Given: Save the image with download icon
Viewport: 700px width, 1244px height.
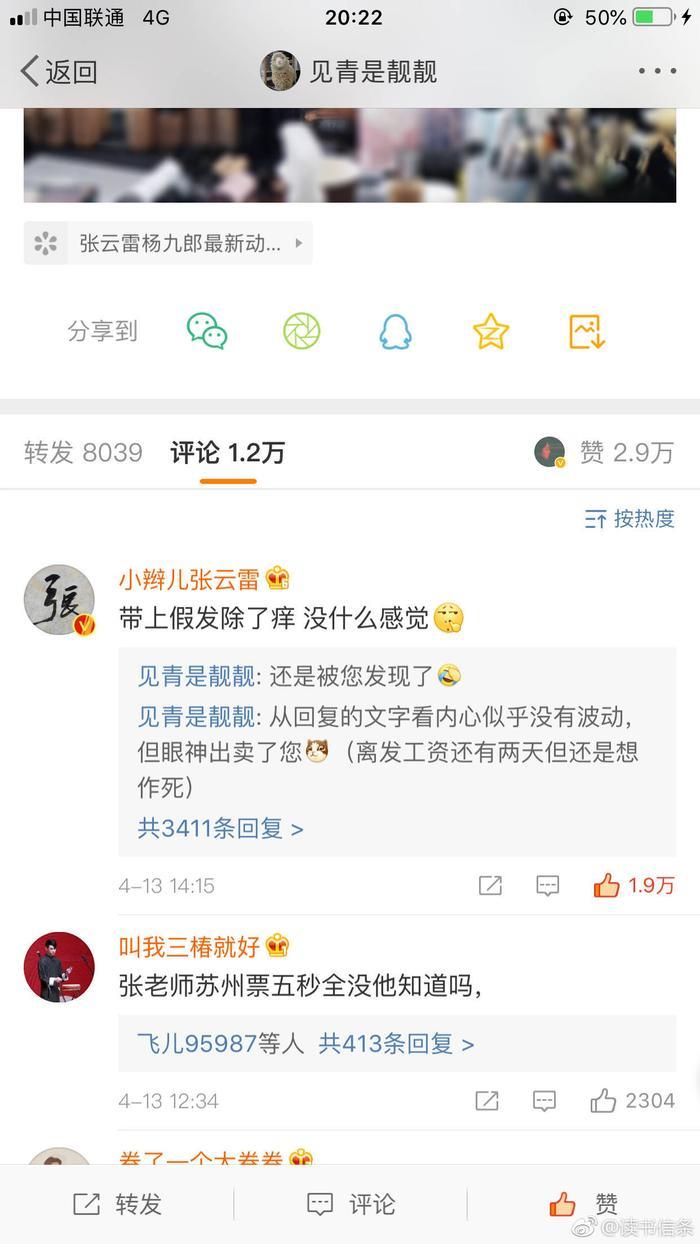Looking at the screenshot, I should point(586,331).
